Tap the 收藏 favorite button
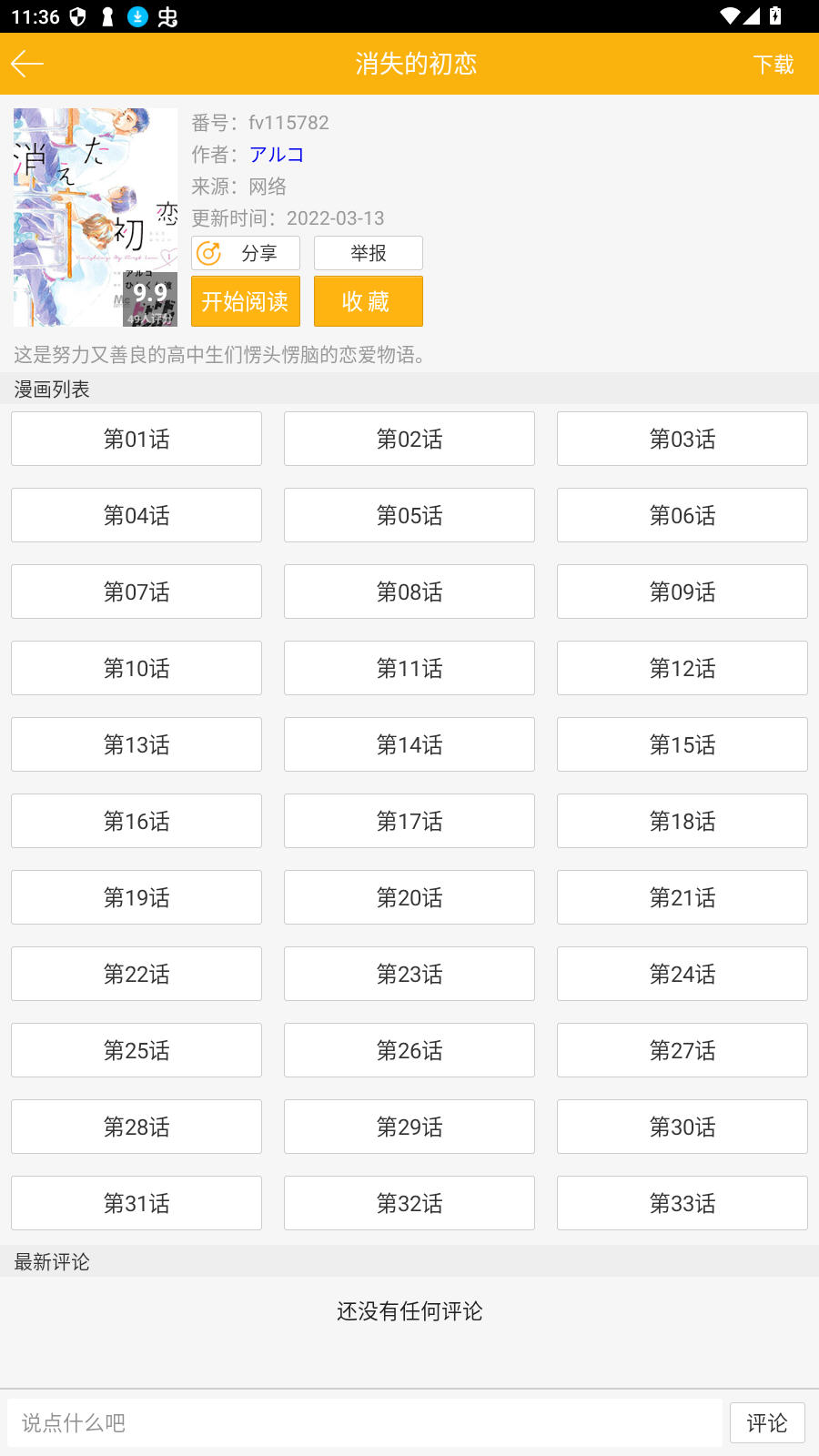Viewport: 819px width, 1456px height. point(368,300)
